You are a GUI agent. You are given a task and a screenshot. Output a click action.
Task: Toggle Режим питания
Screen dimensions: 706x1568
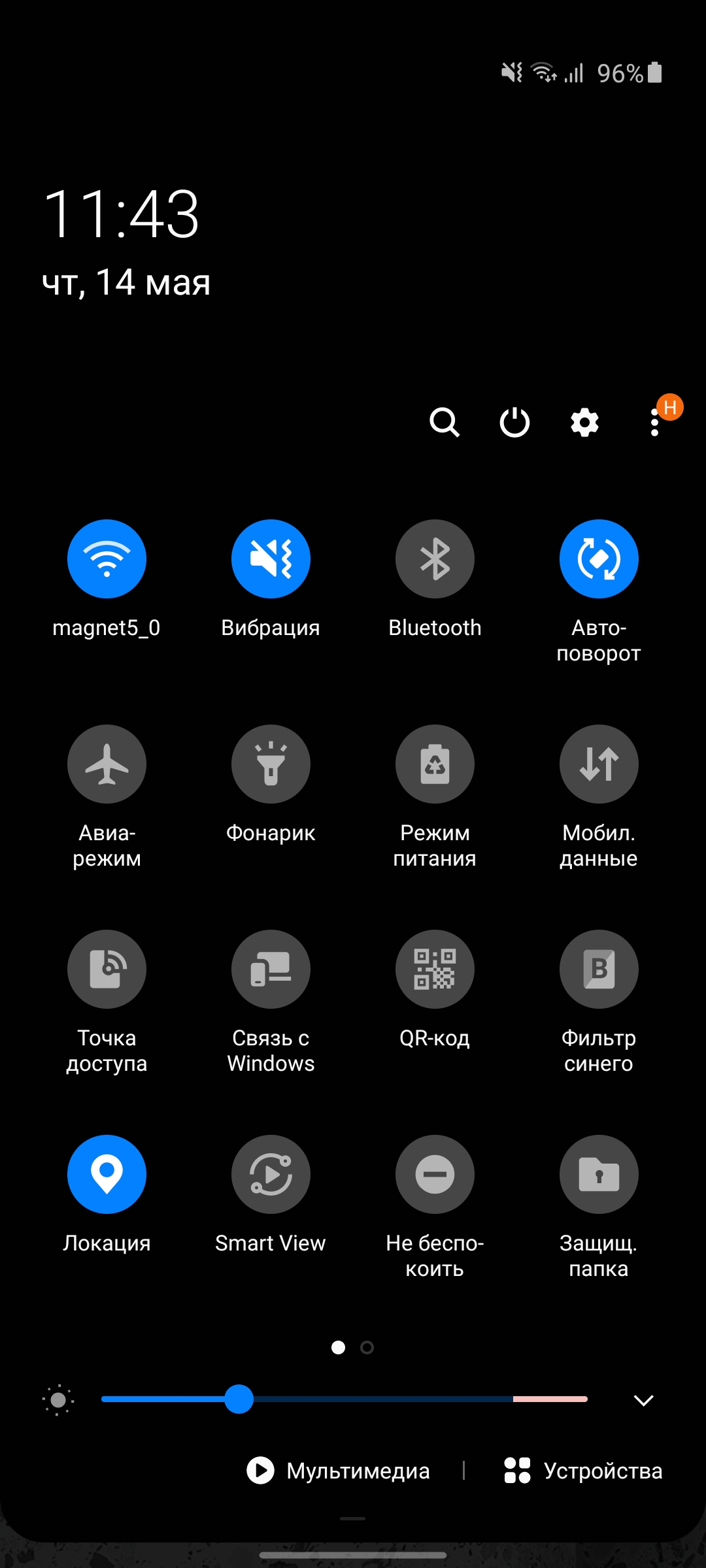435,764
